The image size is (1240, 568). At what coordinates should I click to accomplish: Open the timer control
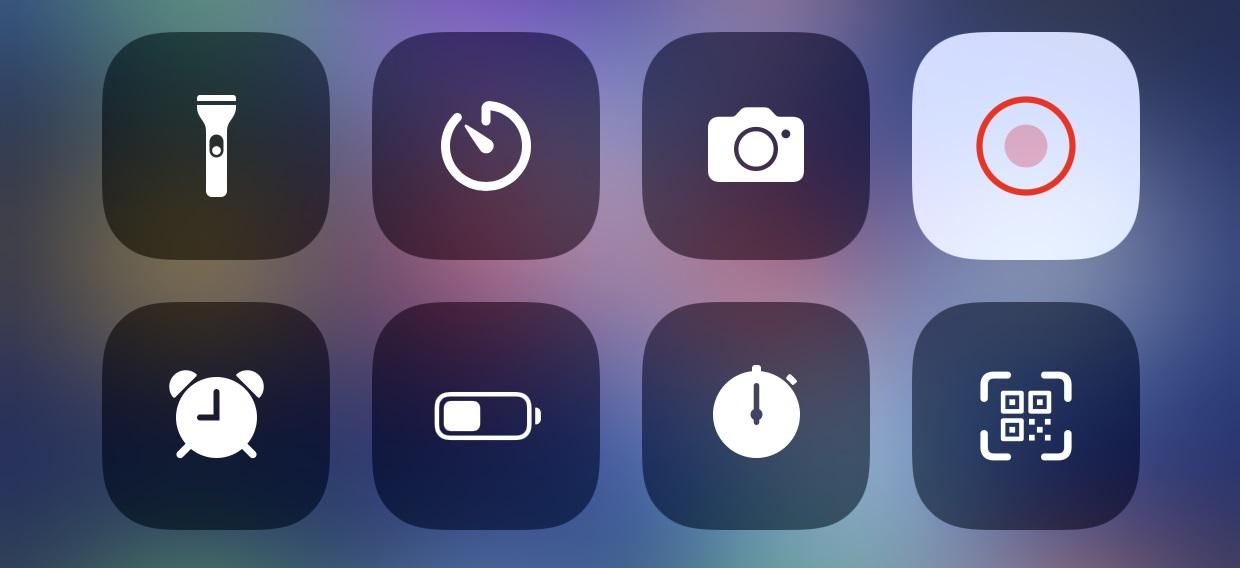486,146
